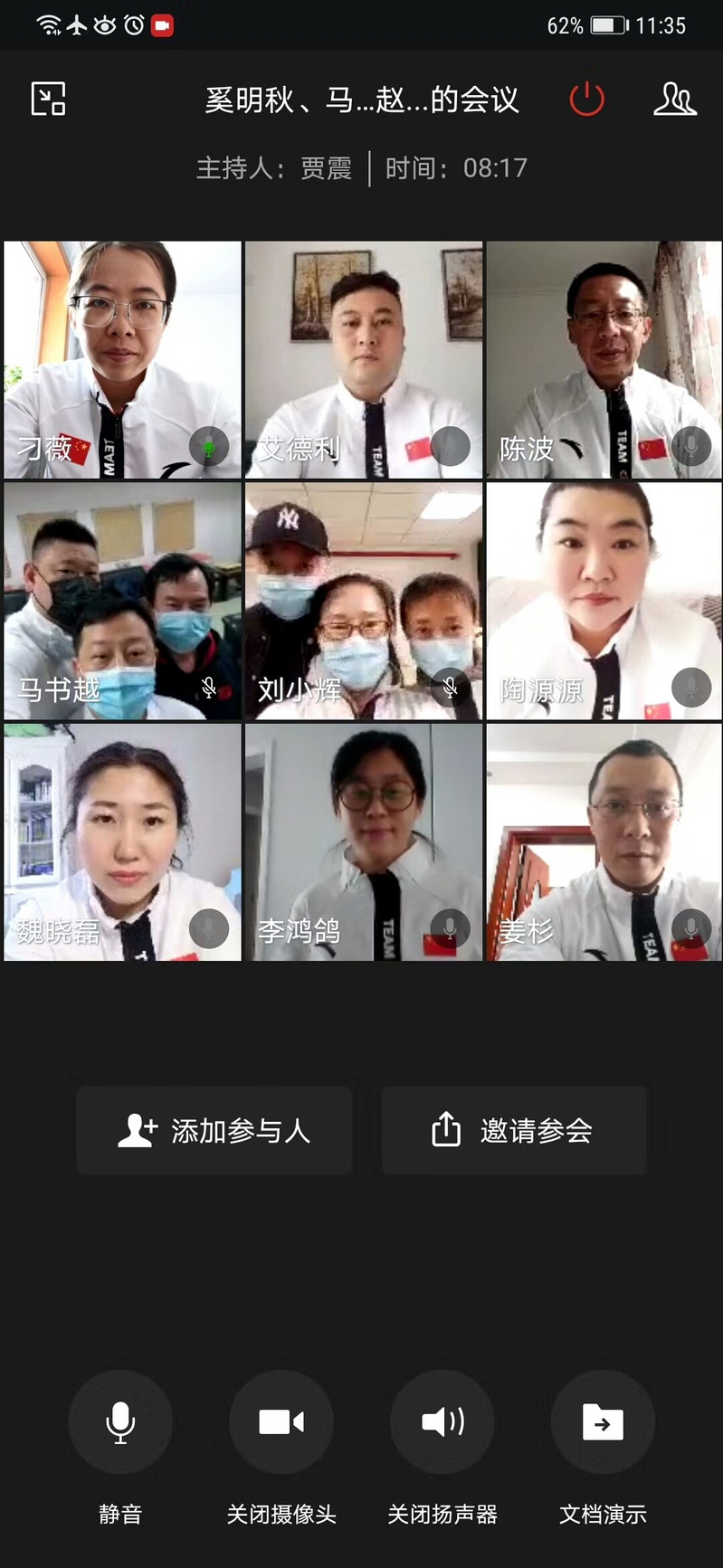
Task: Tap 邀请参会 to invite others
Action: tap(514, 1130)
